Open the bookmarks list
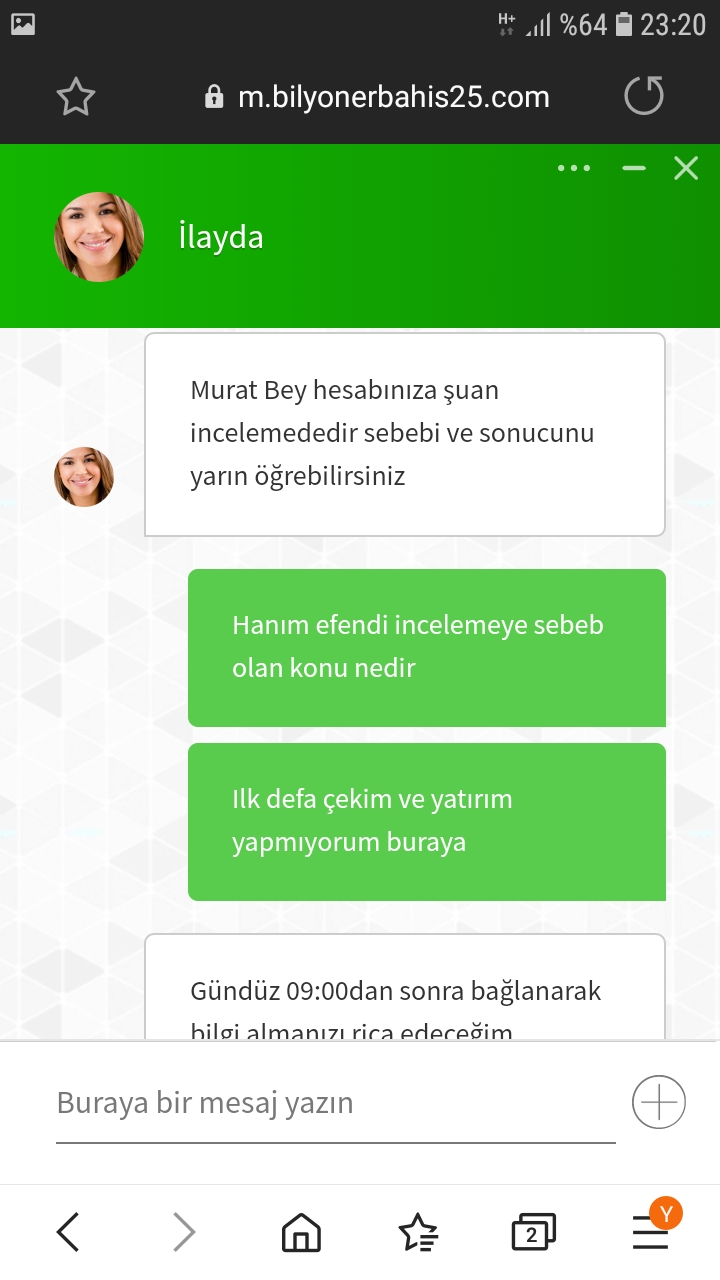720x1280 pixels. coord(417,1233)
